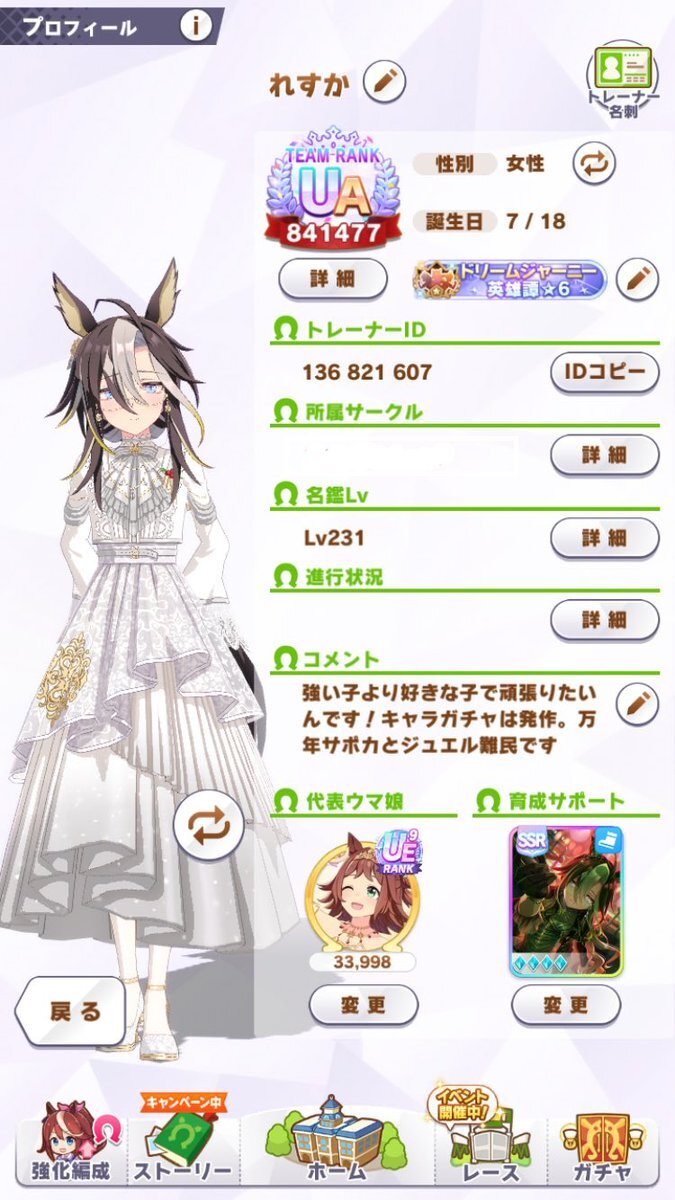675x1200 pixels.
Task: Open the トレーナー名刺 trainer card
Action: point(622,82)
